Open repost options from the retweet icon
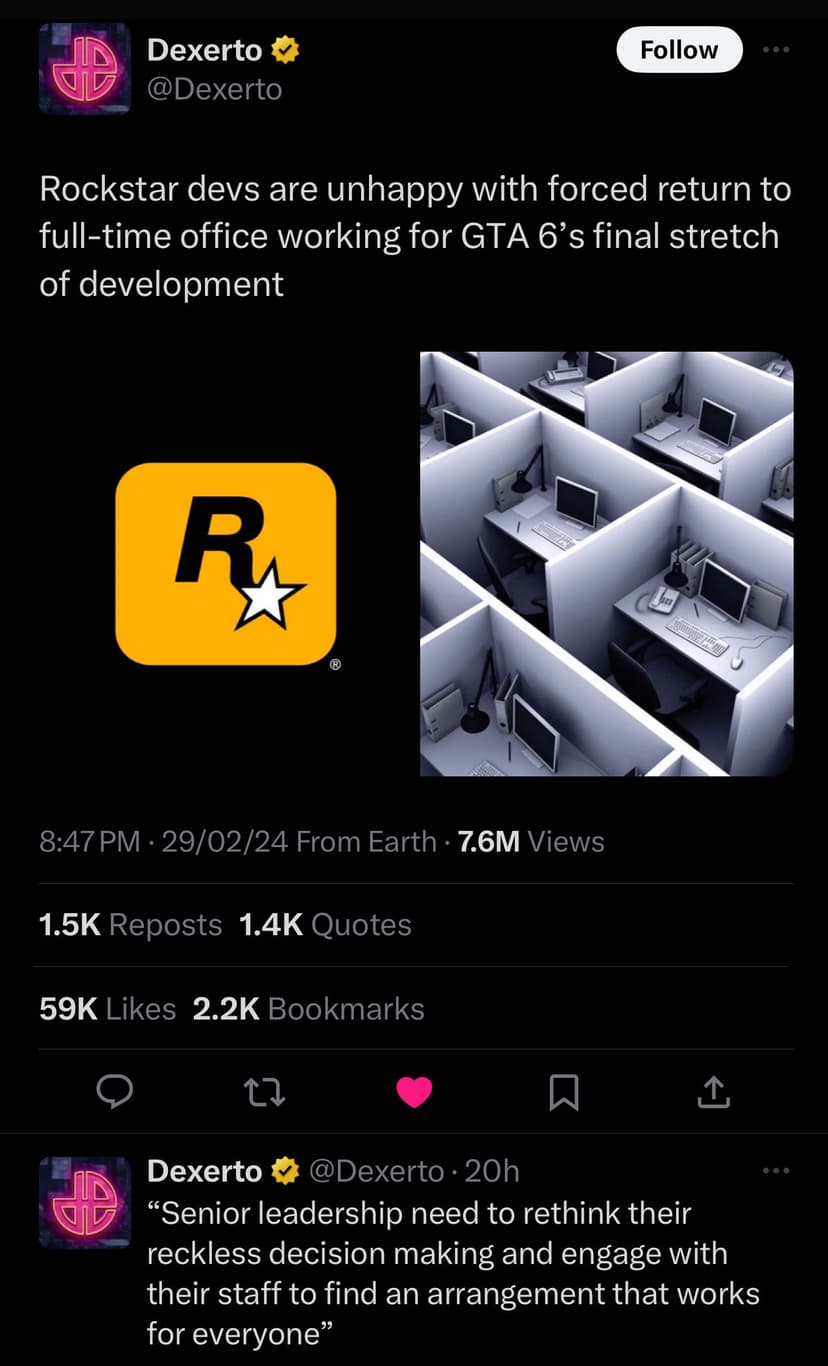This screenshot has height=1366, width=828. click(x=264, y=1092)
